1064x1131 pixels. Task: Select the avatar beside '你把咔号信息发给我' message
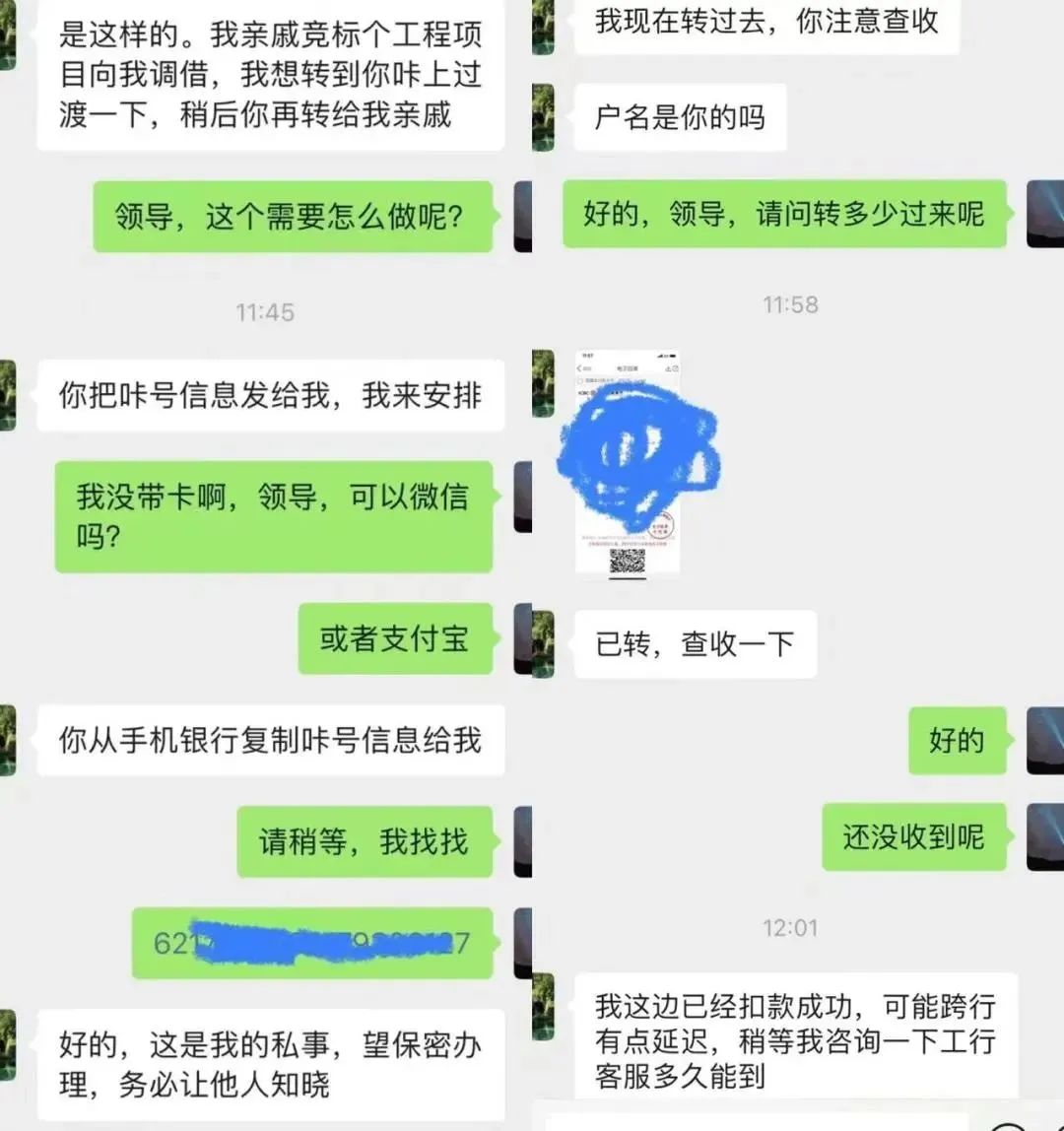(x=10, y=394)
